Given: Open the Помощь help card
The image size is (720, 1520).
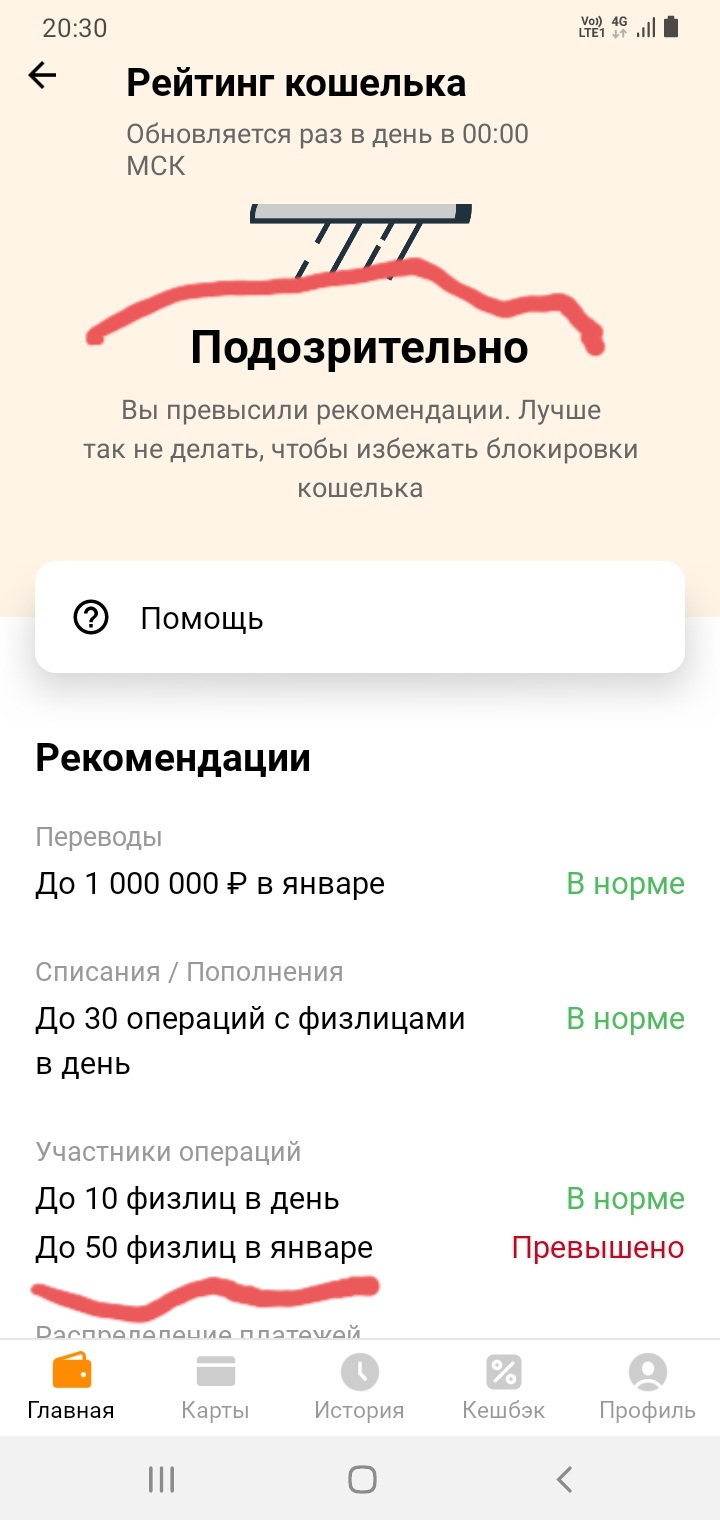Looking at the screenshot, I should pyautogui.click(x=360, y=617).
